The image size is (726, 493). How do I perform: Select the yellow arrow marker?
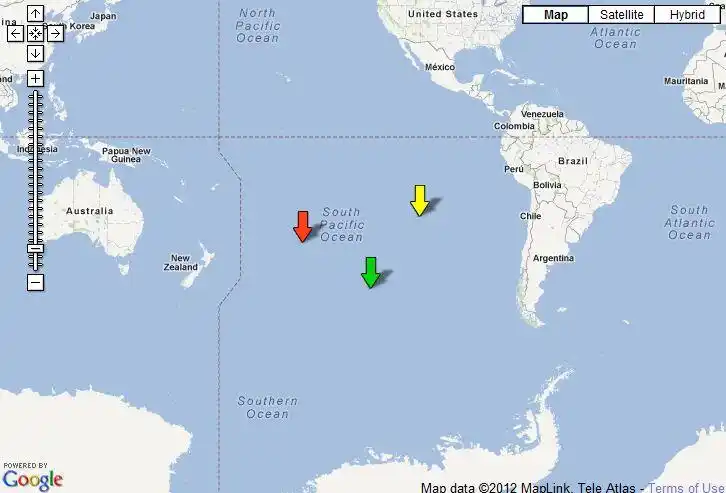coord(419,200)
